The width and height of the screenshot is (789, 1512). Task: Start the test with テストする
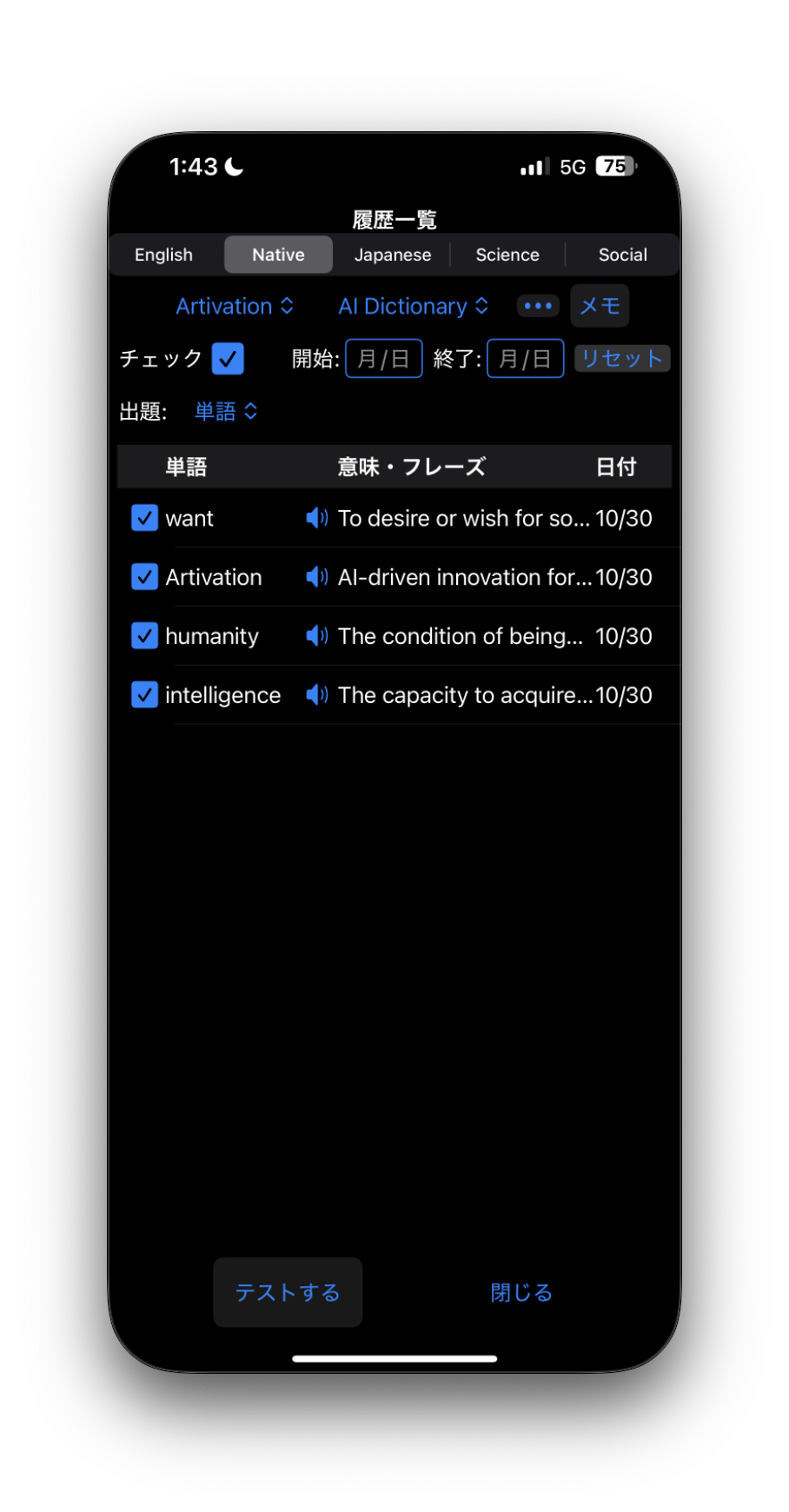click(x=288, y=1292)
